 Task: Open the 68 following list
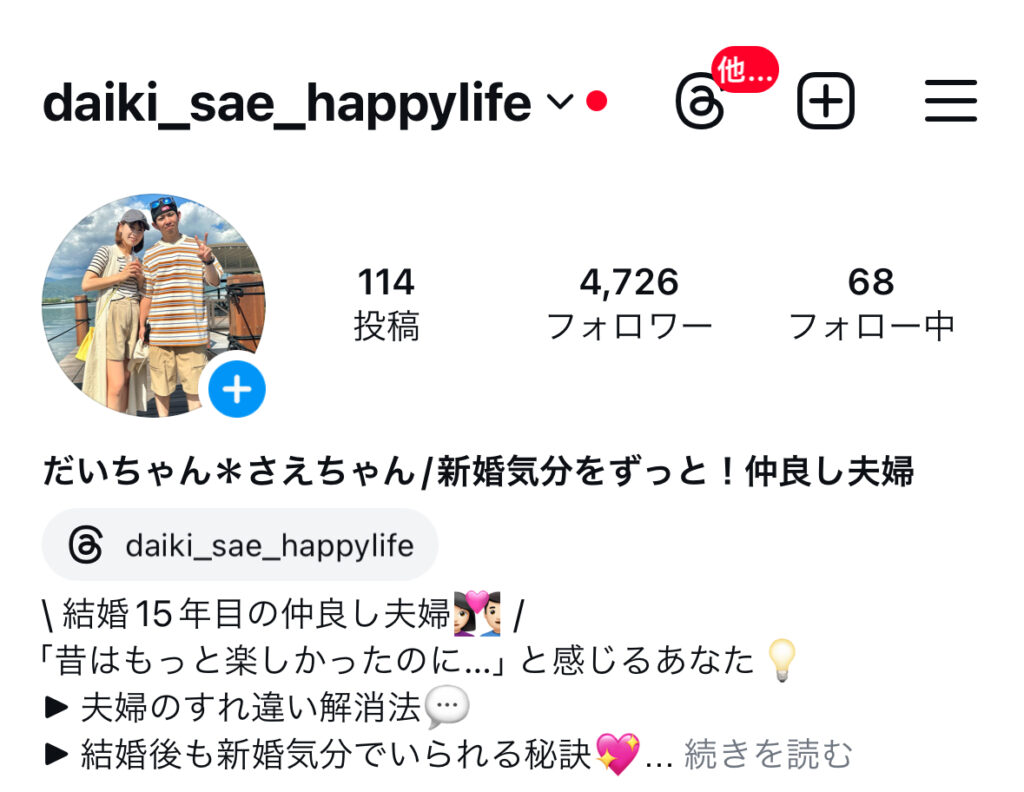pos(871,303)
